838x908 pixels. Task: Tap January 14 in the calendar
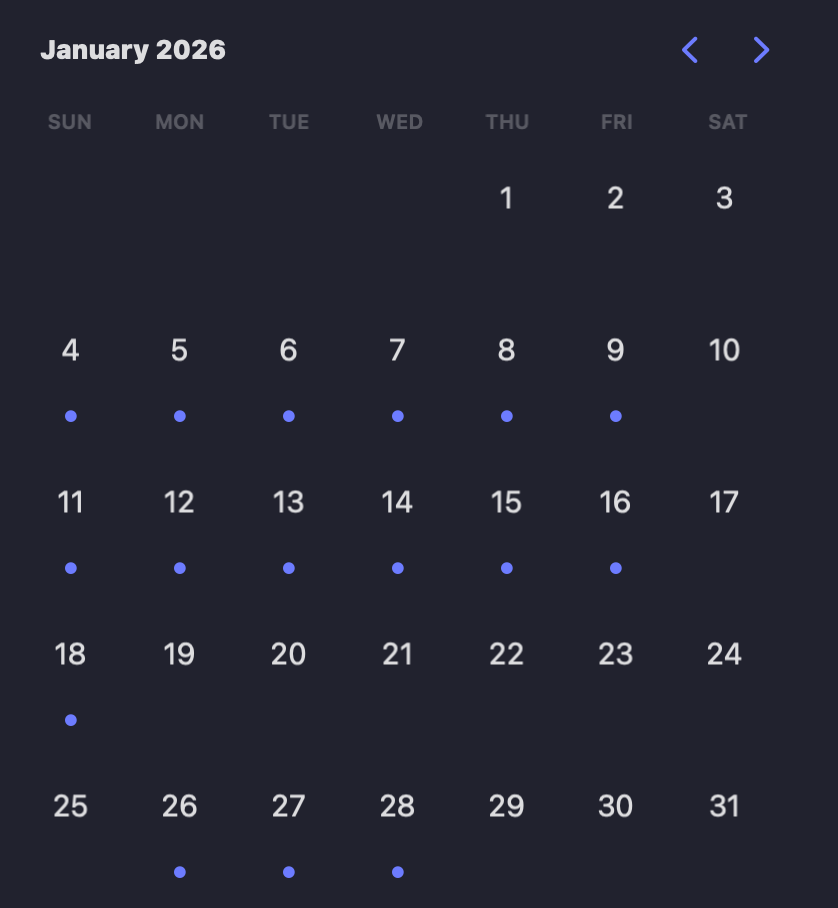click(x=398, y=502)
